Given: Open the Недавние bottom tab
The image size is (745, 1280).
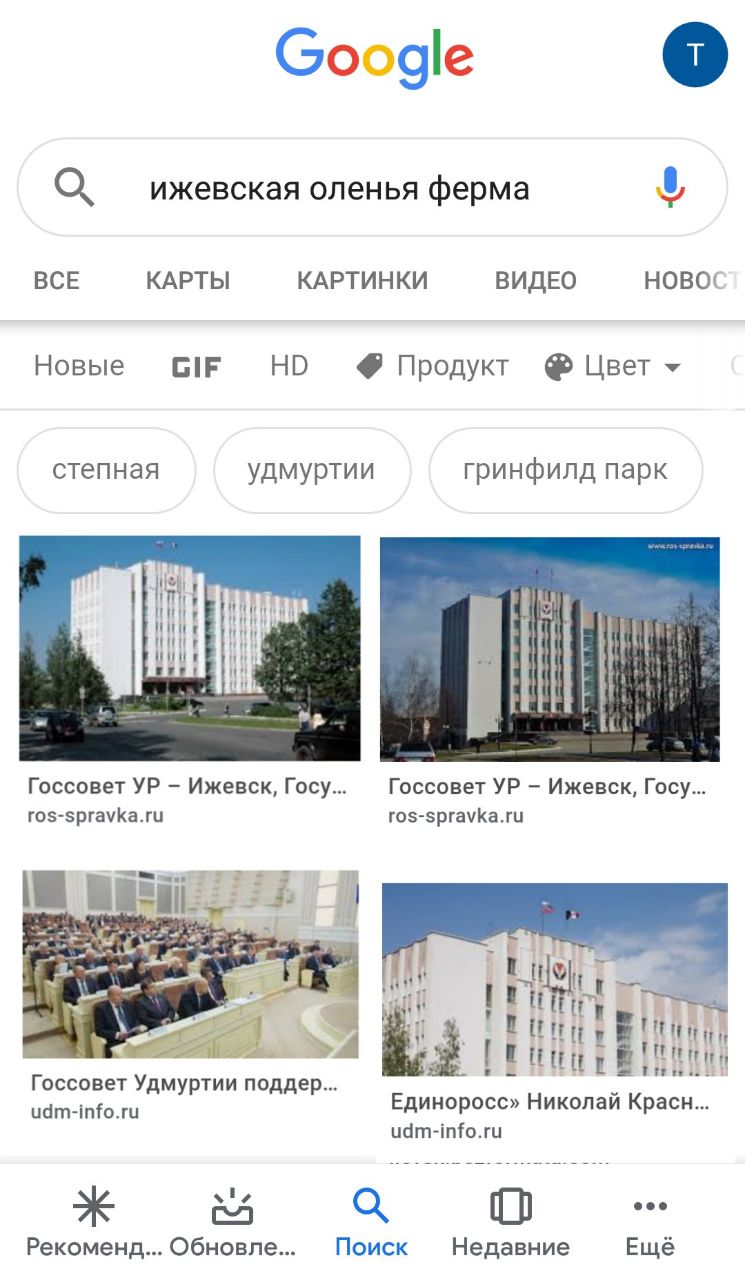Looking at the screenshot, I should tap(510, 1222).
